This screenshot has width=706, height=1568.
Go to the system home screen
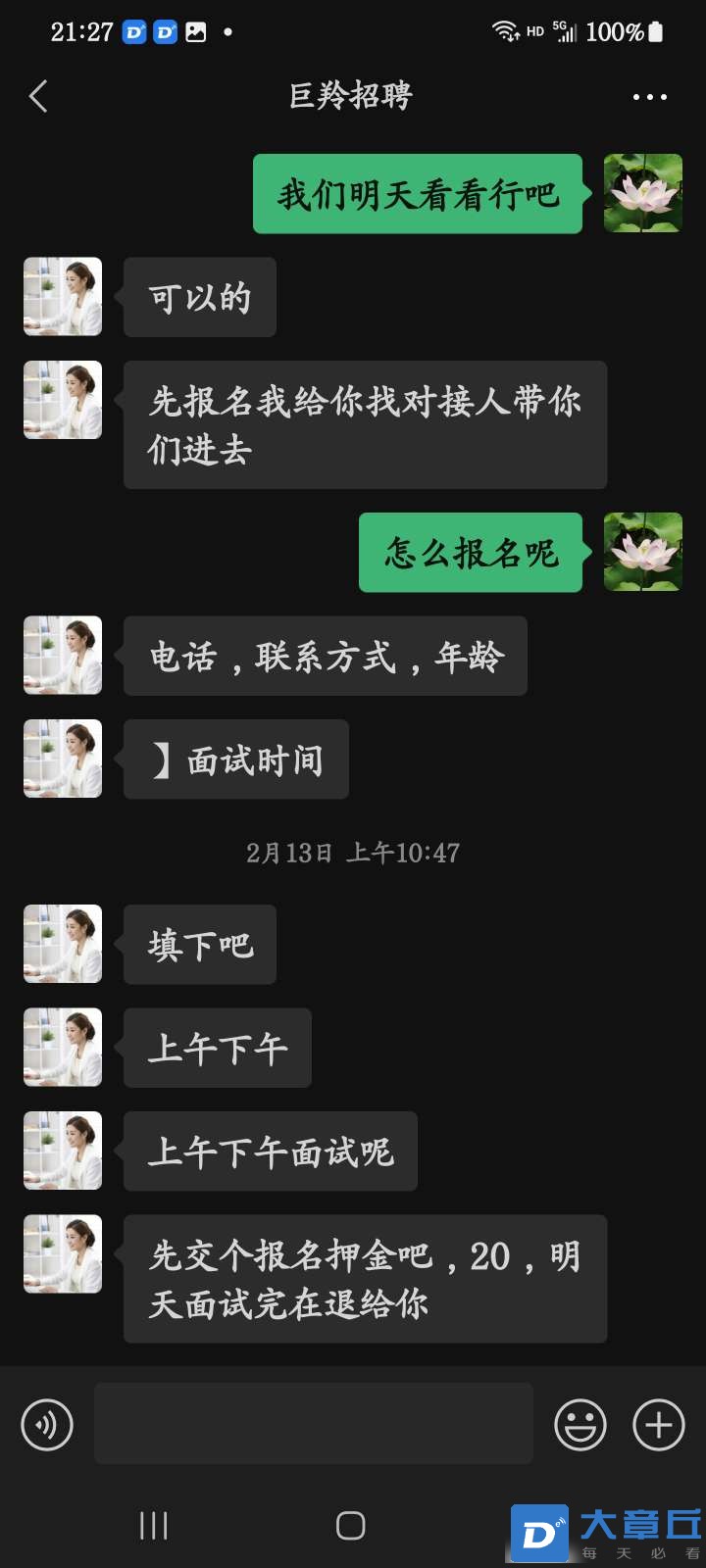coord(351,1526)
